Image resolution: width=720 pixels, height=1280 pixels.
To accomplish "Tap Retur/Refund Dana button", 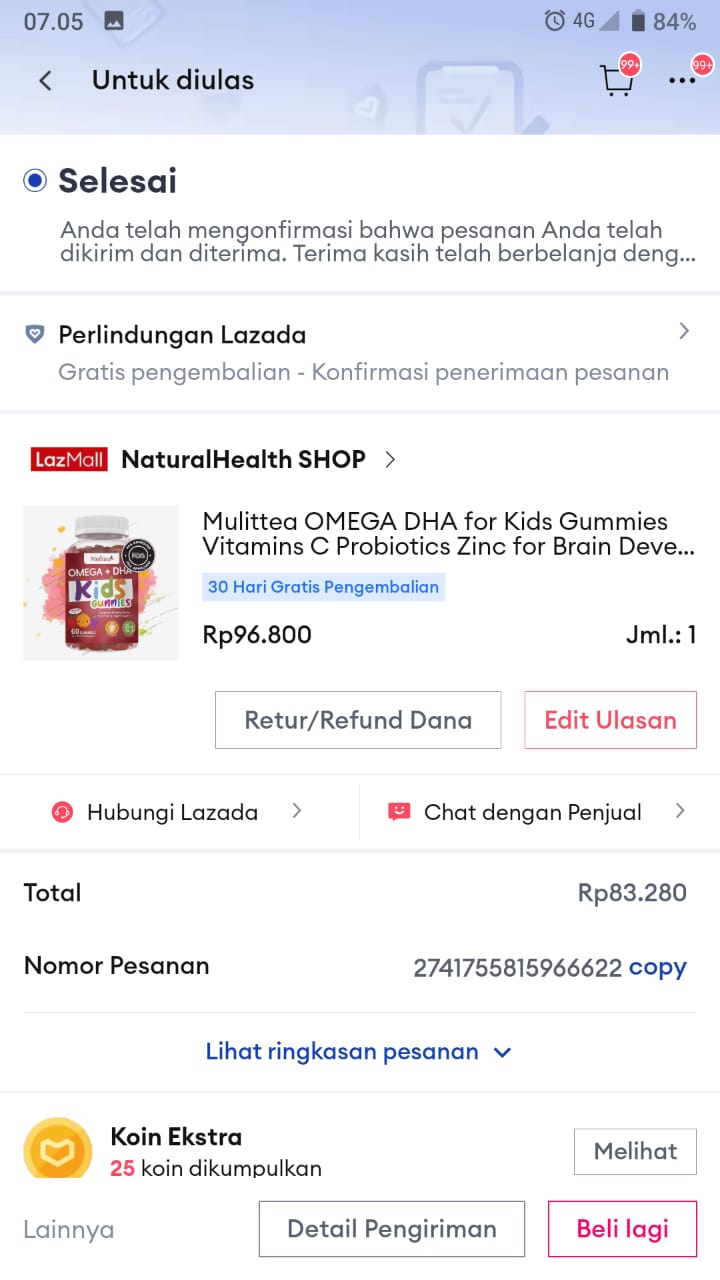I will click(358, 720).
